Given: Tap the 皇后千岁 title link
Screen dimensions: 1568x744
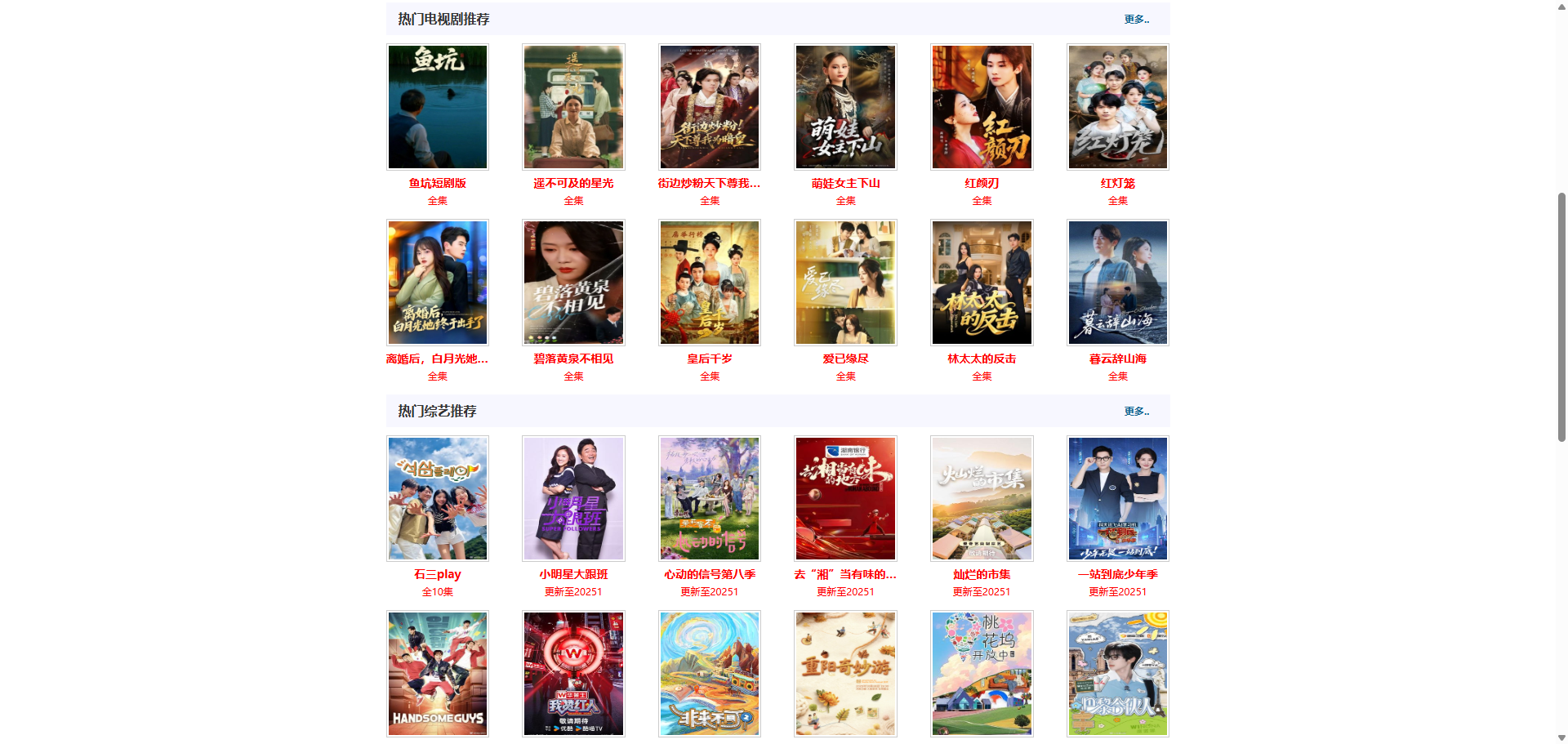Looking at the screenshot, I should 709,359.
